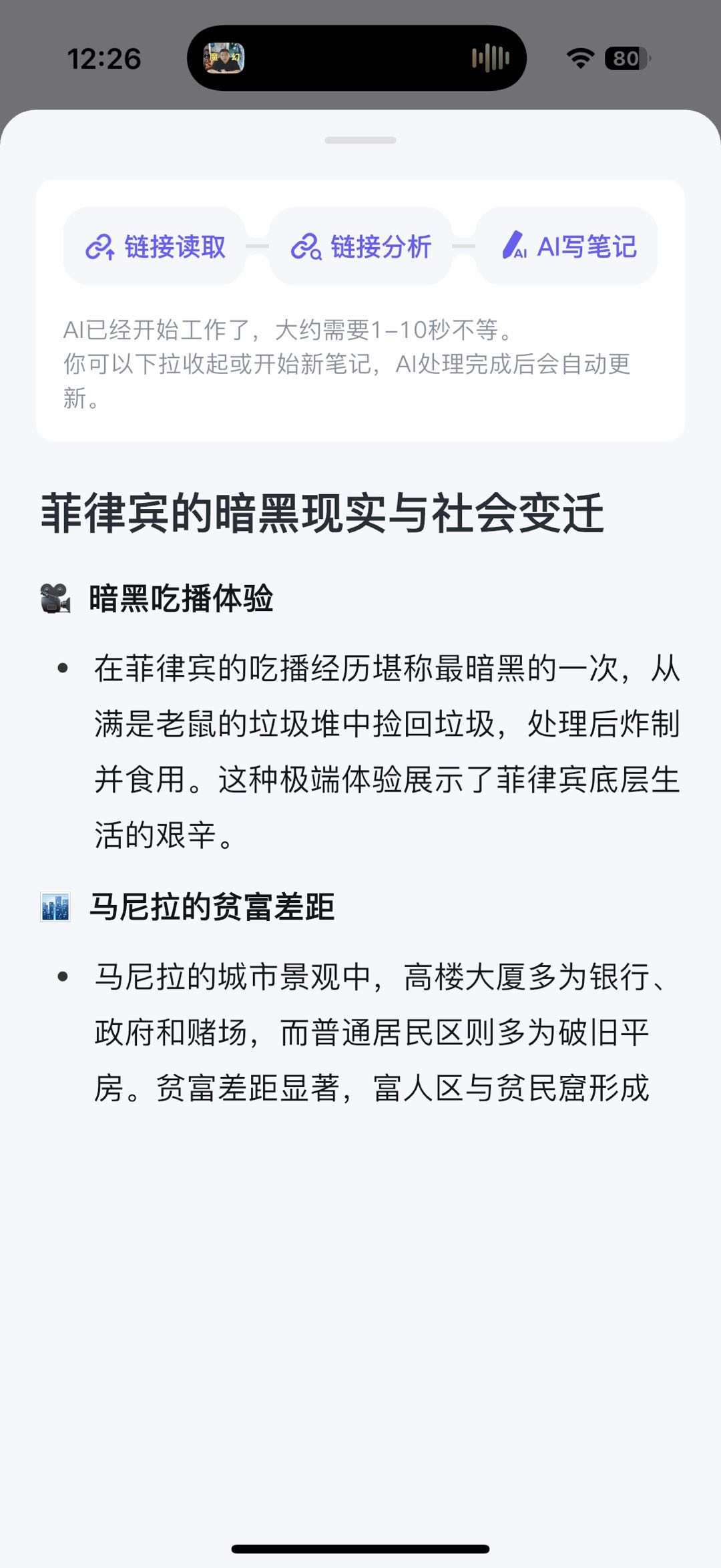The height and width of the screenshot is (1568, 721).
Task: Open the audio activity in Dynamic Island
Action: [x=356, y=58]
